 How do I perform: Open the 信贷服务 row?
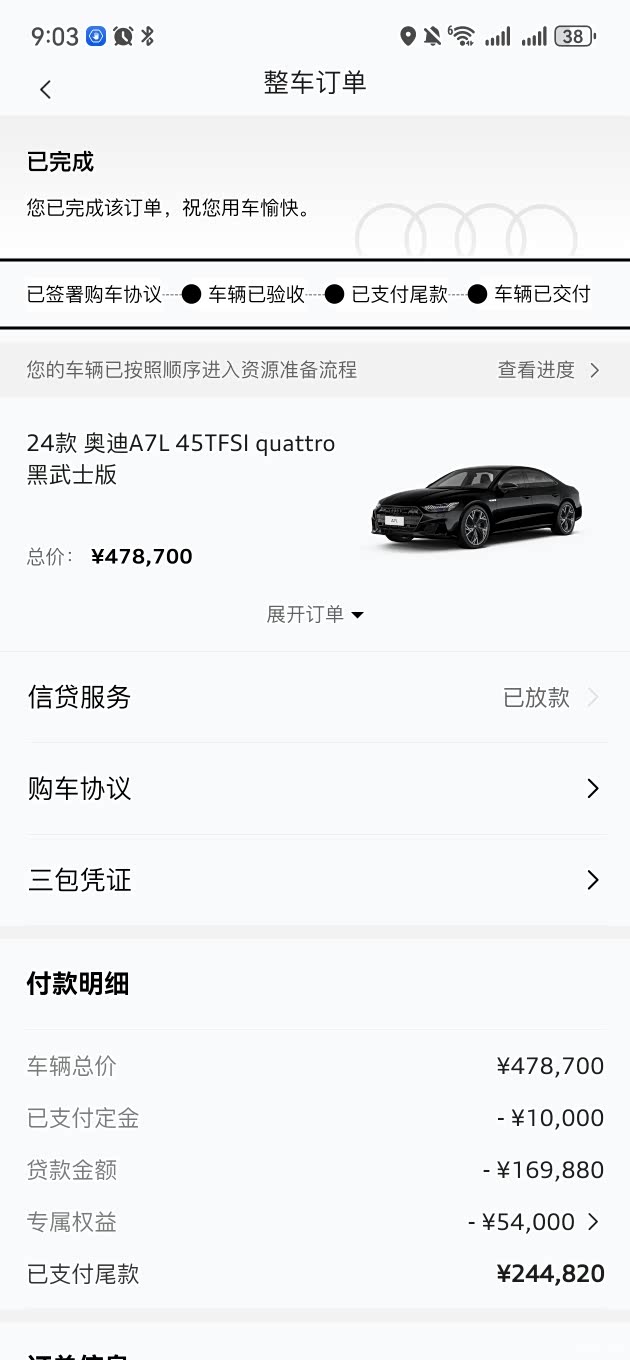coord(315,697)
